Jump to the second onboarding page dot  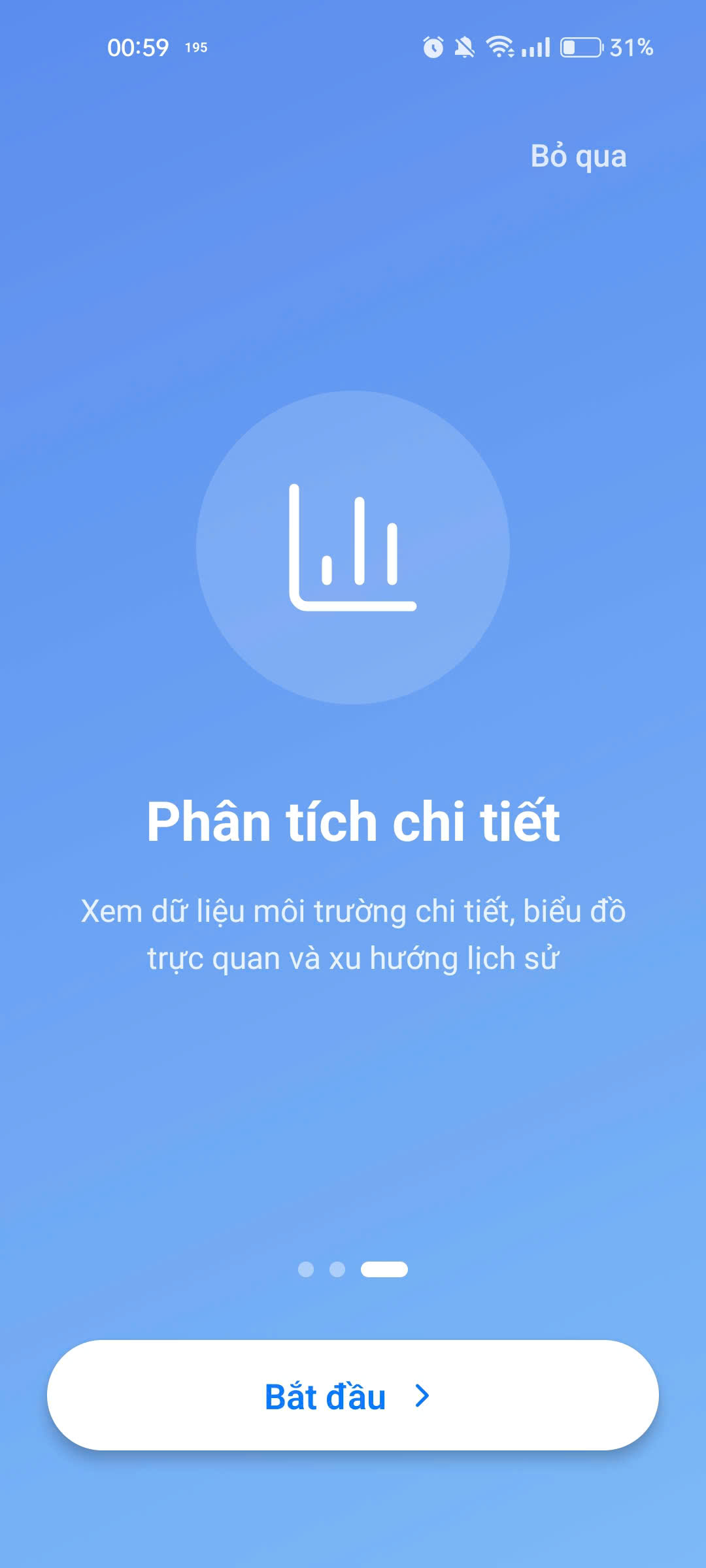[x=337, y=1269]
